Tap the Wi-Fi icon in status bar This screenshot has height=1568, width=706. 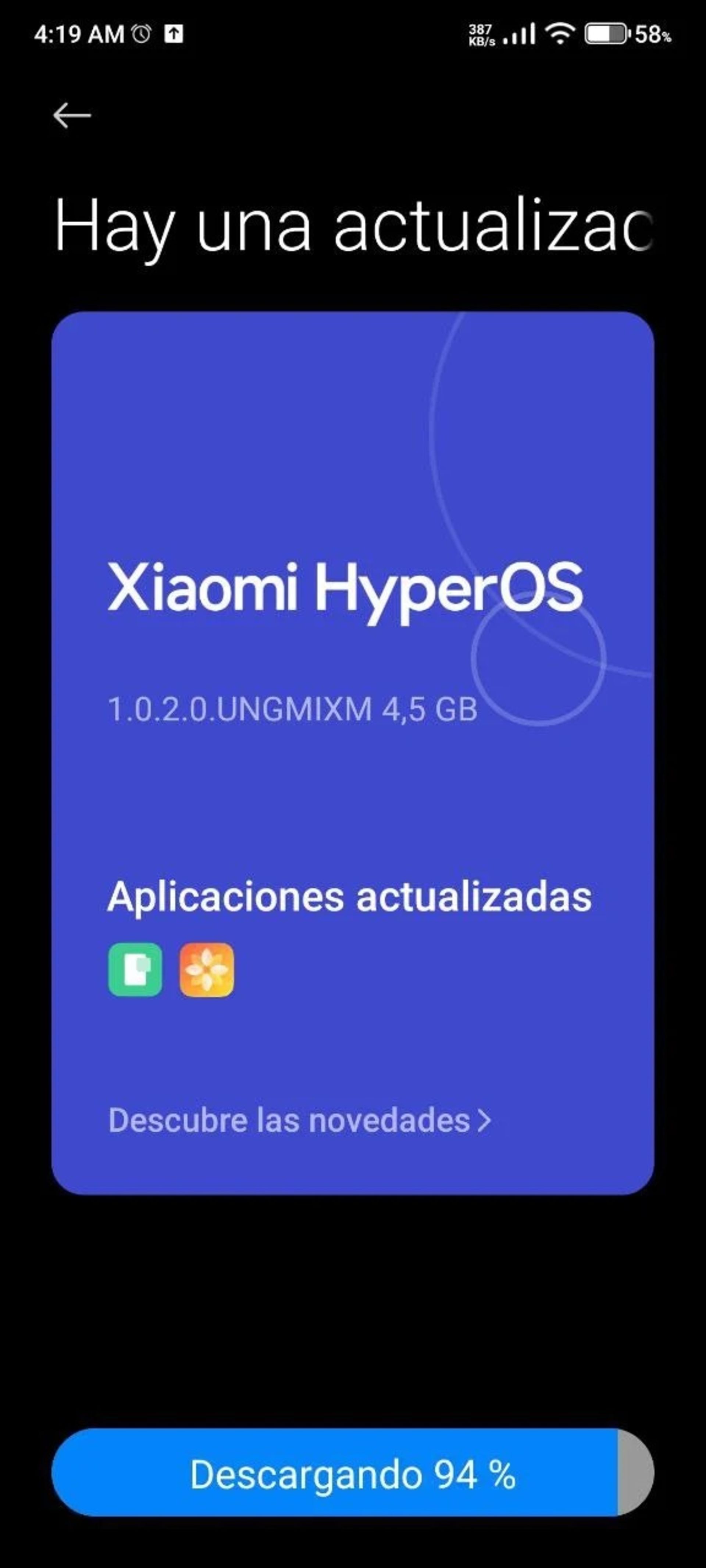[x=561, y=35]
